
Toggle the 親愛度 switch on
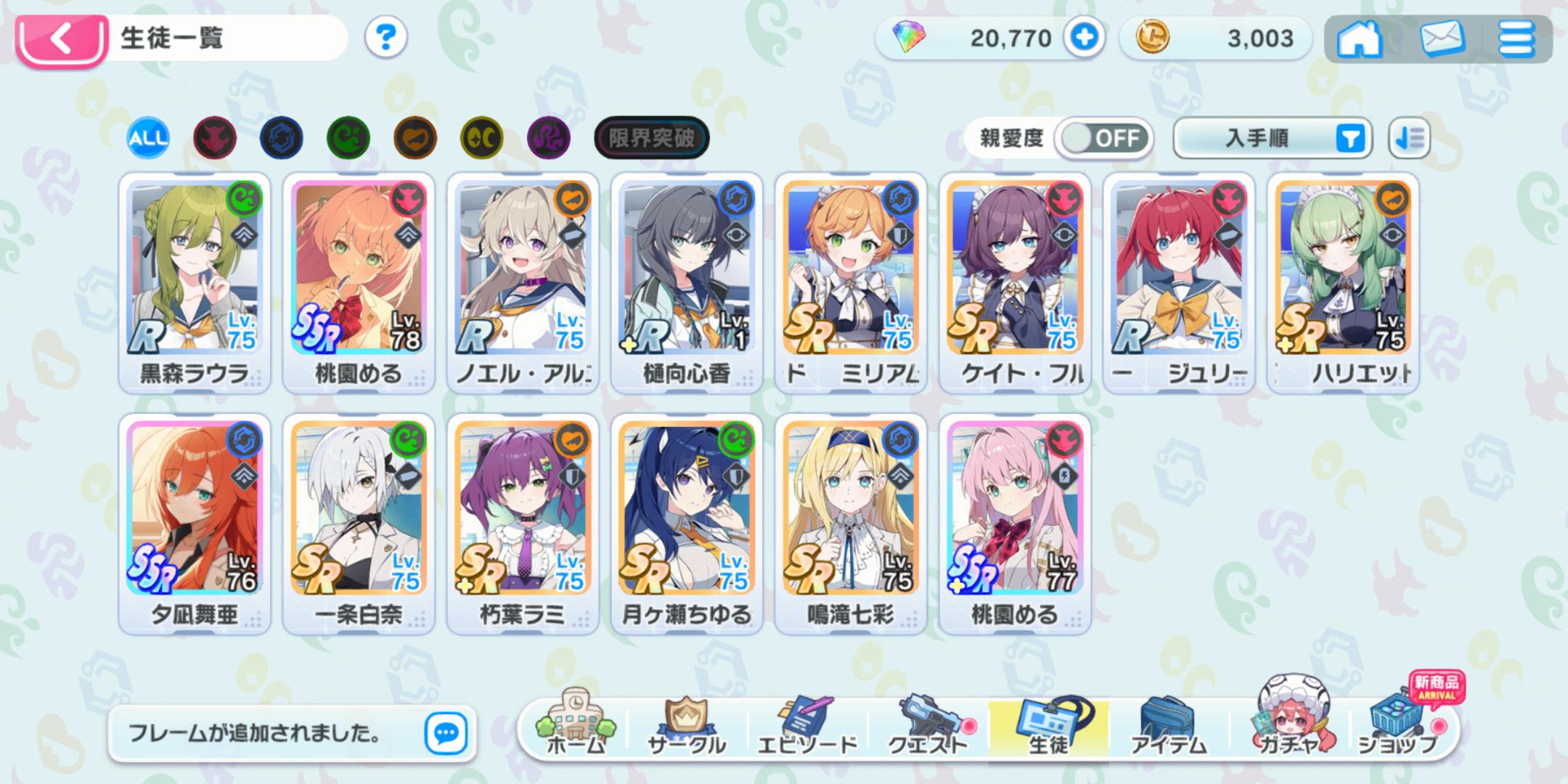[x=1103, y=138]
